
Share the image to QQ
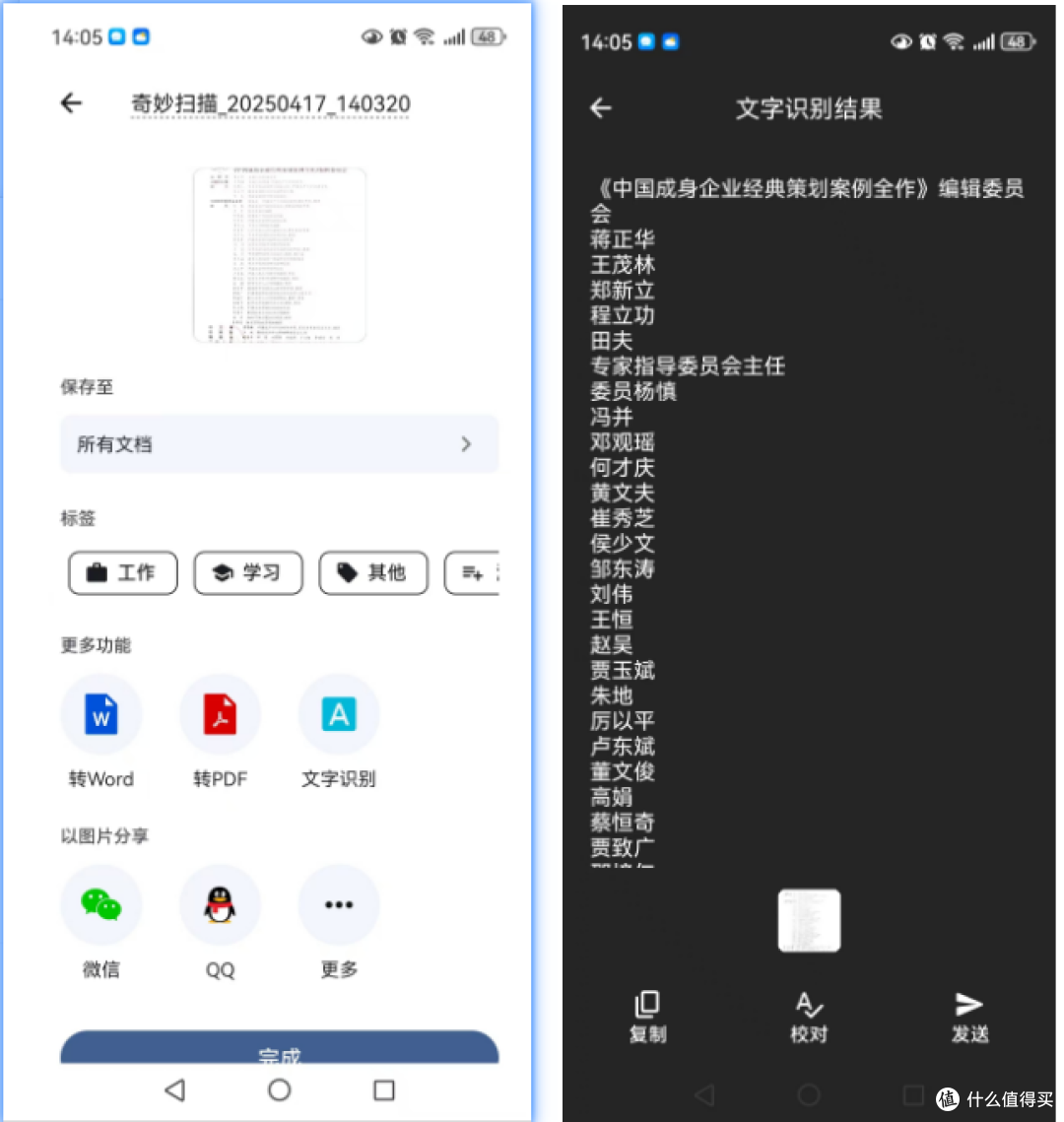click(x=220, y=905)
